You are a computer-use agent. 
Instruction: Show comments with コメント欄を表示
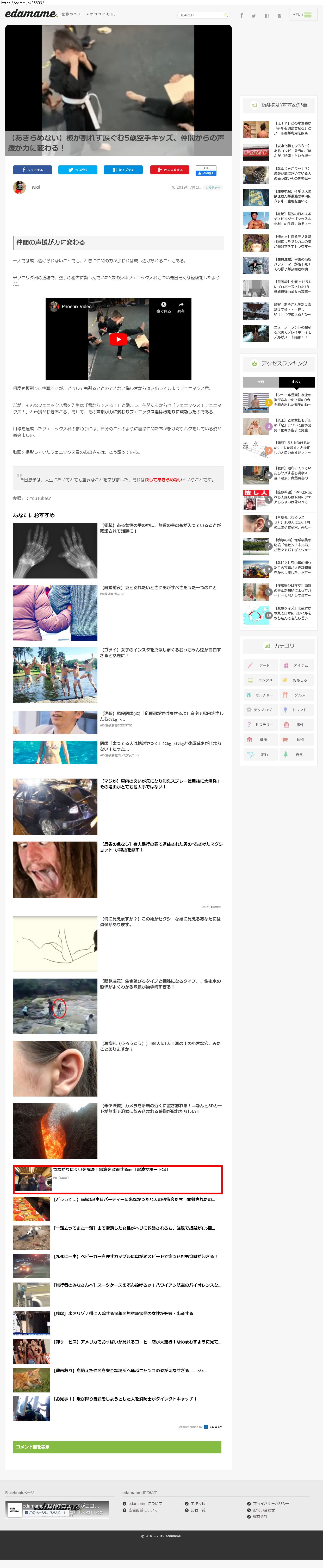pos(117,1447)
